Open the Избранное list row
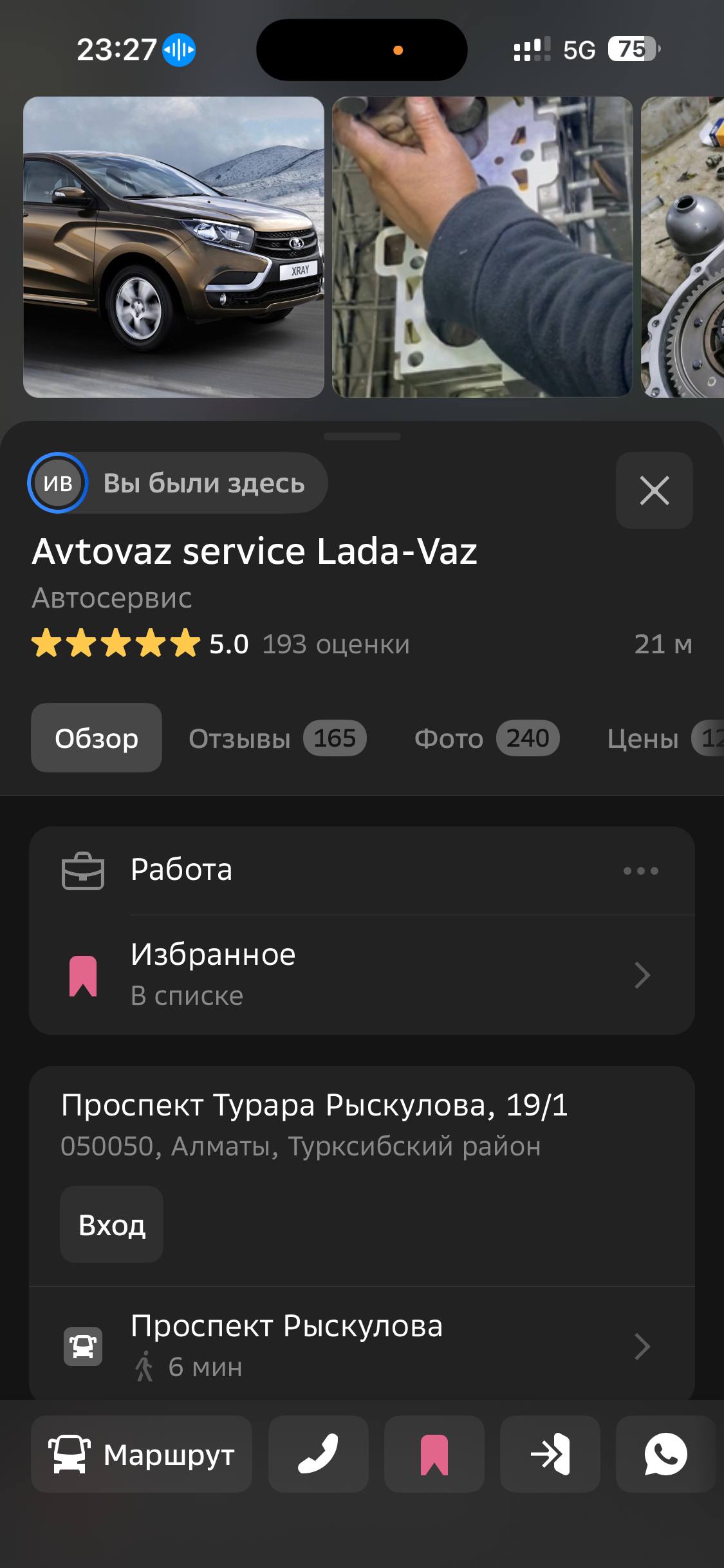724x1568 pixels. [360, 975]
